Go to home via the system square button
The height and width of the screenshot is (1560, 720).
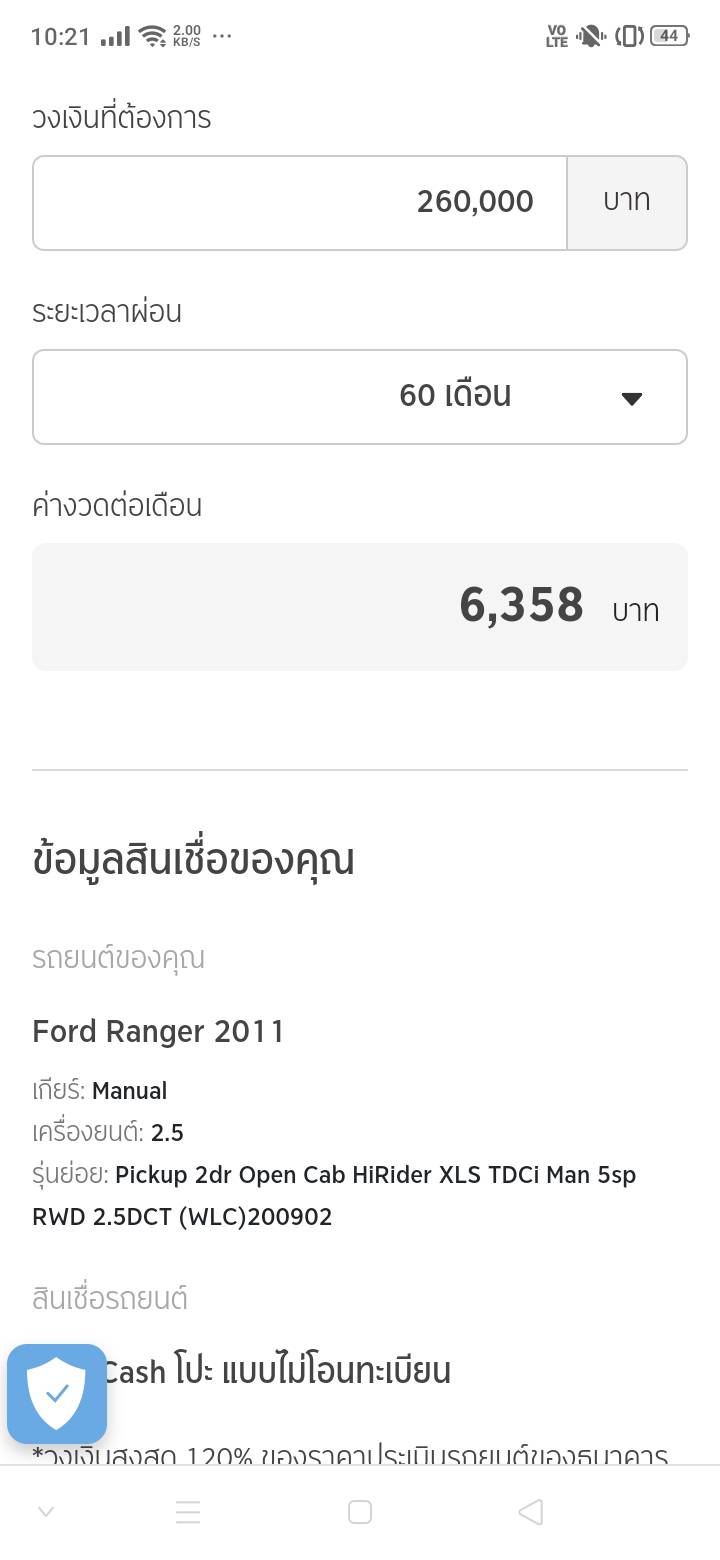[x=360, y=1512]
